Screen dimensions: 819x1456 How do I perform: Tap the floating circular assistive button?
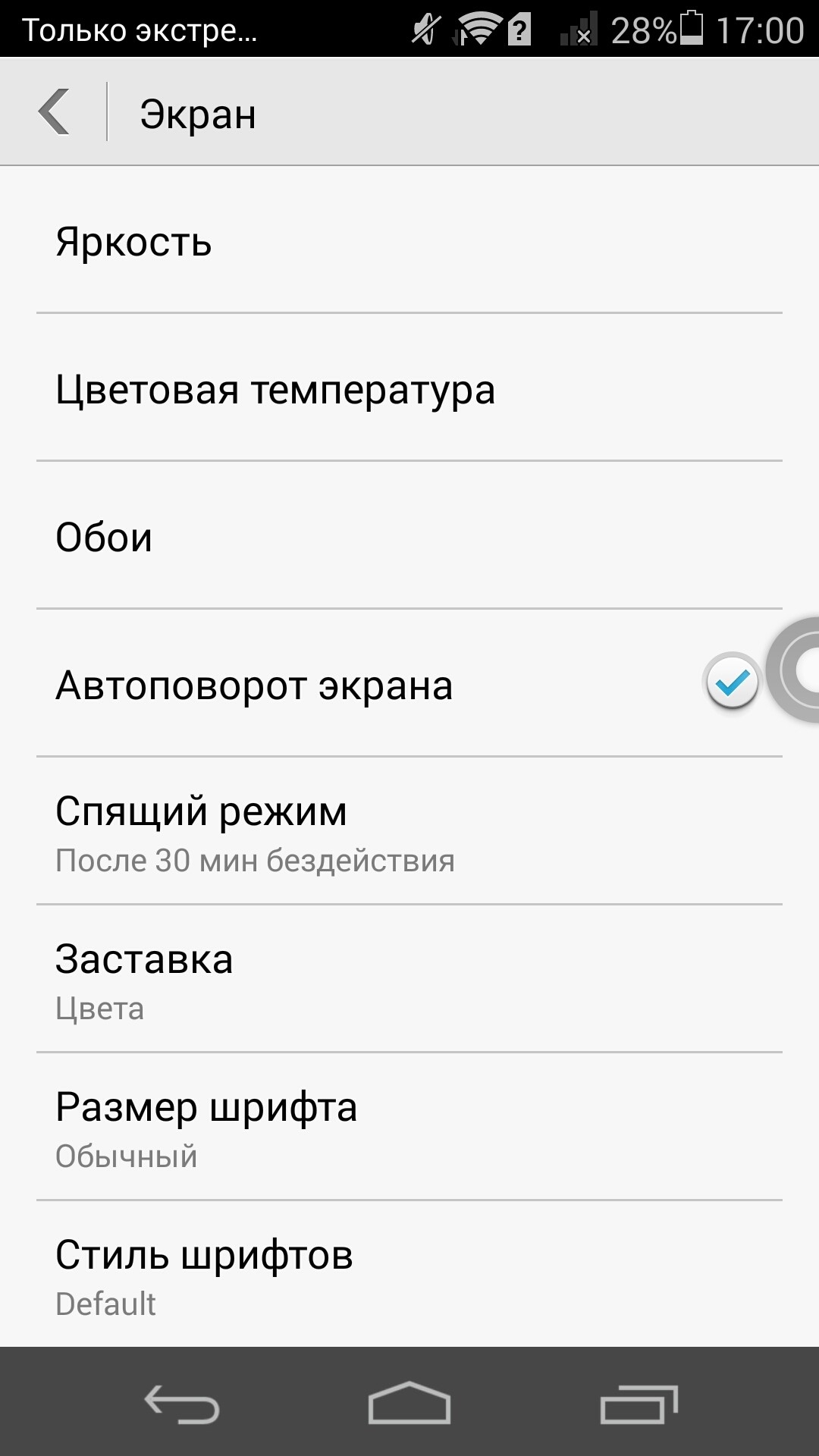[x=793, y=670]
